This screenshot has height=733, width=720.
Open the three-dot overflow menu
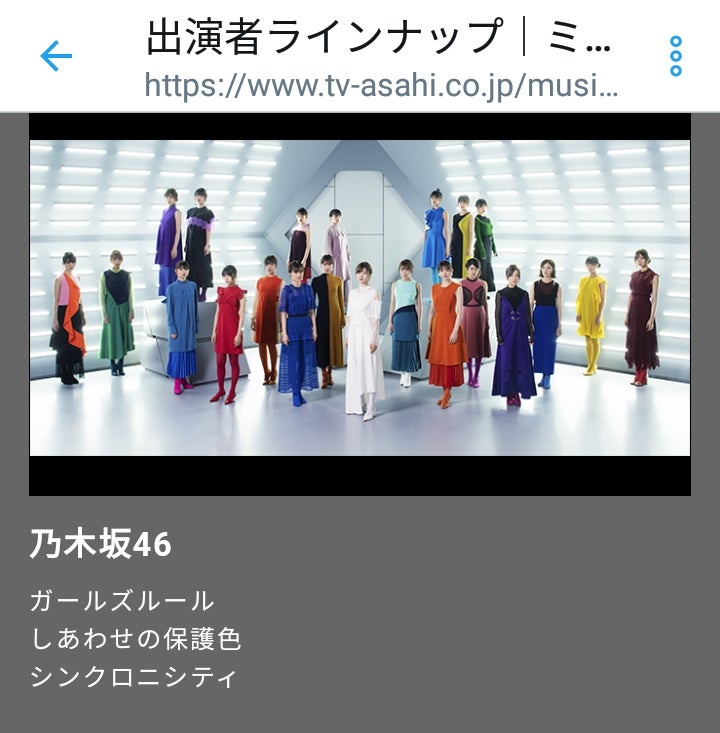click(x=676, y=56)
